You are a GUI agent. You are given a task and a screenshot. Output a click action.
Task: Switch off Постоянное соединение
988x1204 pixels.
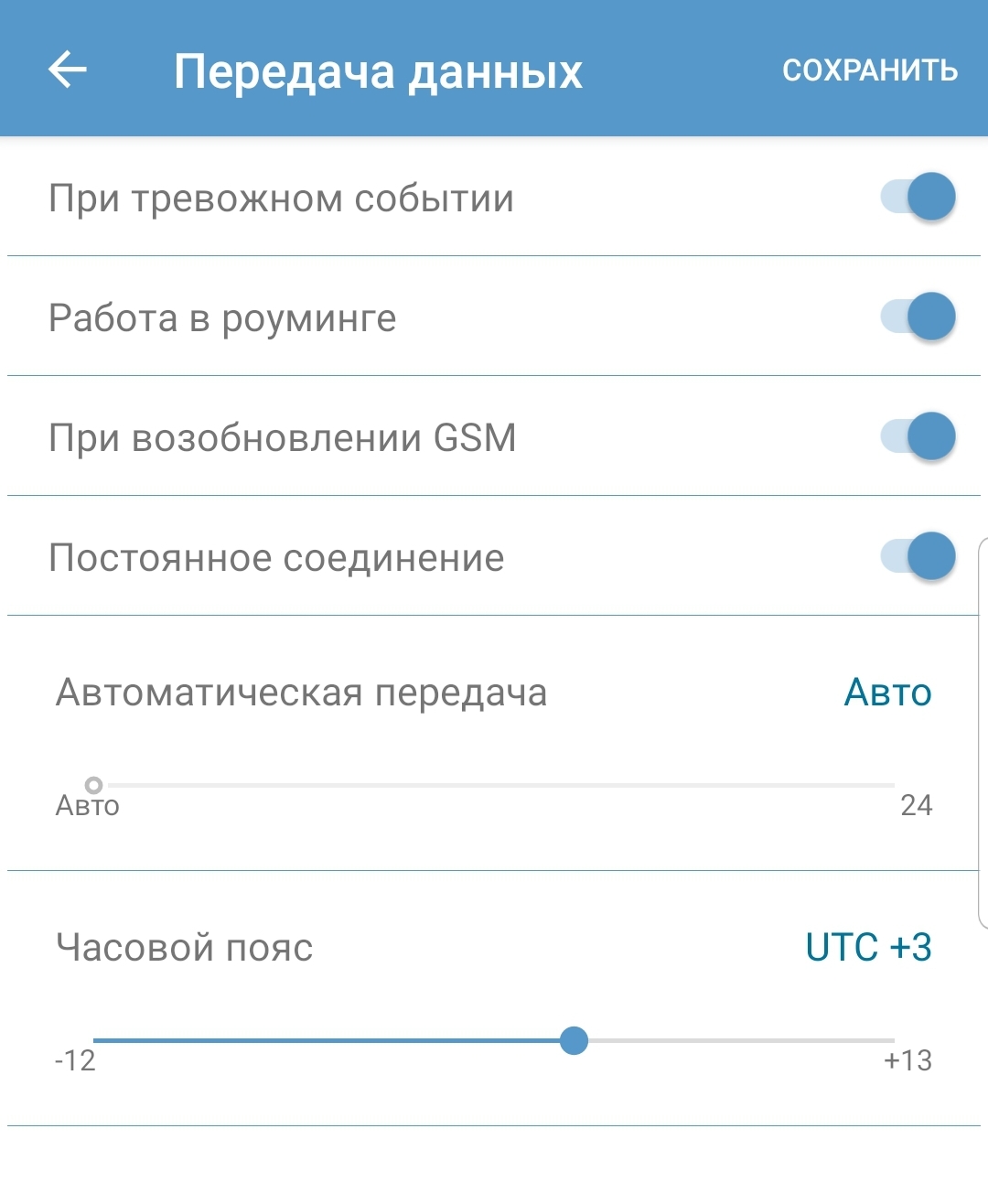pos(918,556)
